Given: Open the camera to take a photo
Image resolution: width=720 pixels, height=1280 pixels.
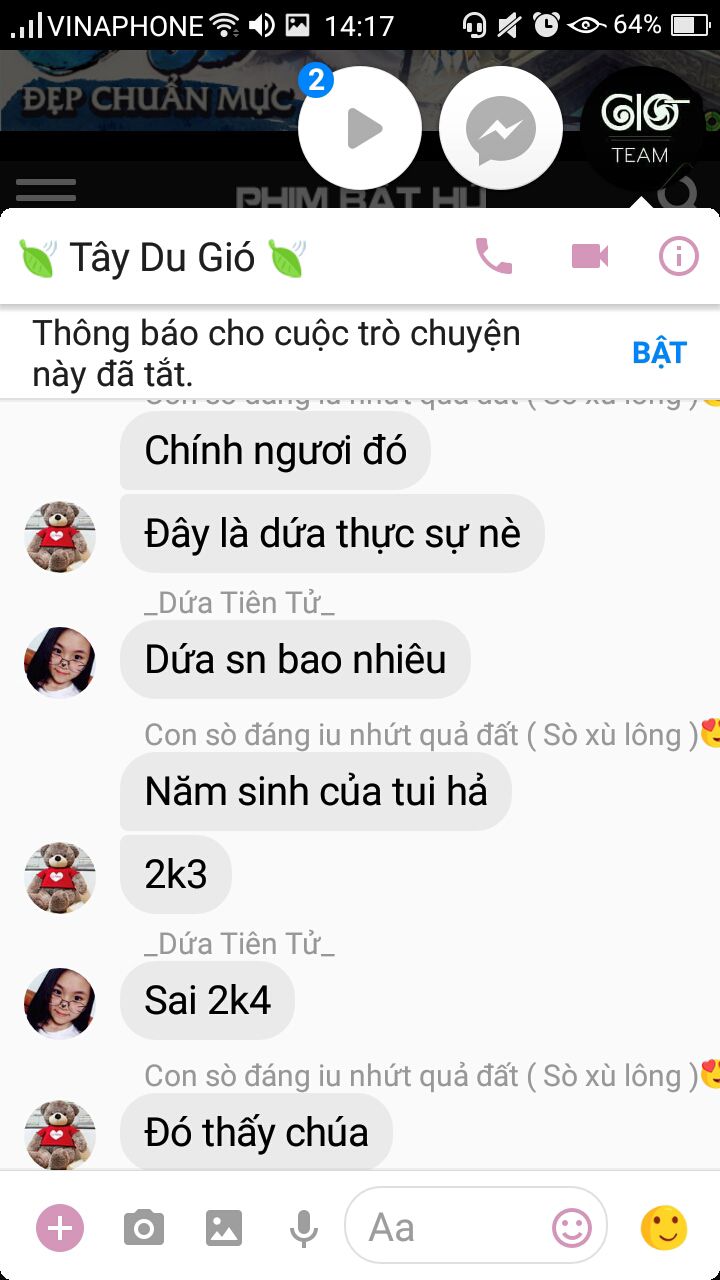Looking at the screenshot, I should coord(144,1227).
